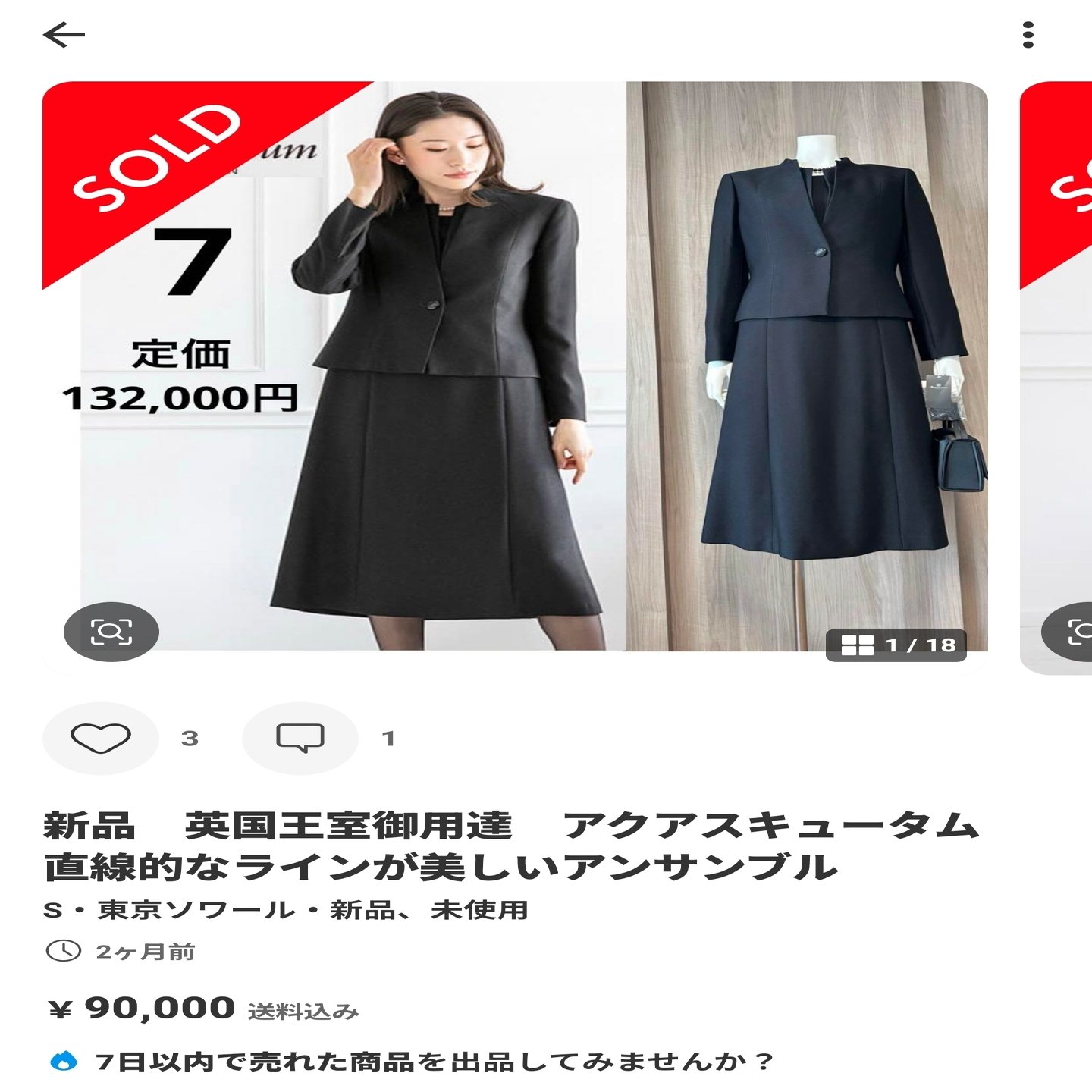Search similar items with image search icon

(111, 631)
